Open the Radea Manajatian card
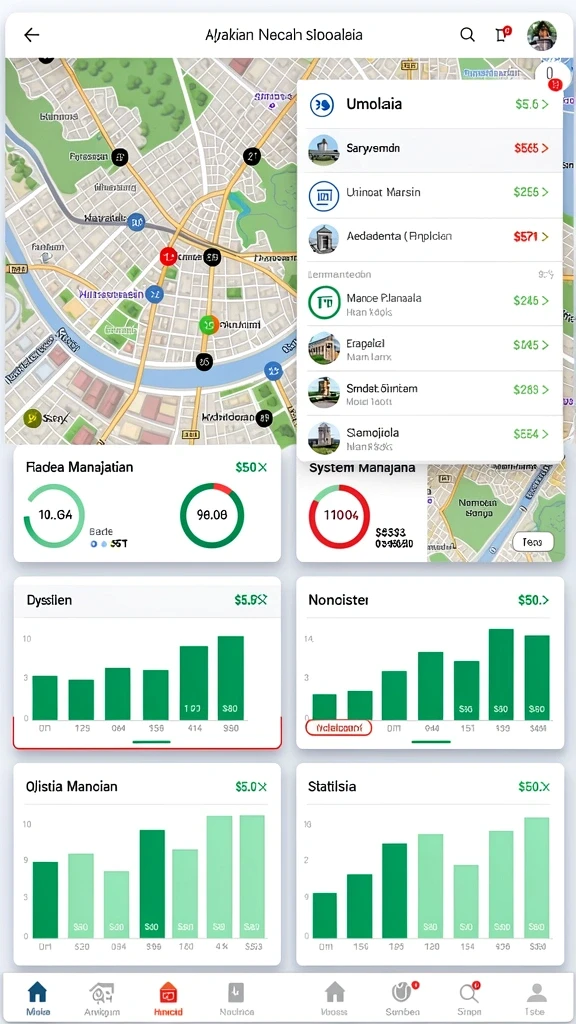The width and height of the screenshot is (576, 1024). click(x=147, y=504)
